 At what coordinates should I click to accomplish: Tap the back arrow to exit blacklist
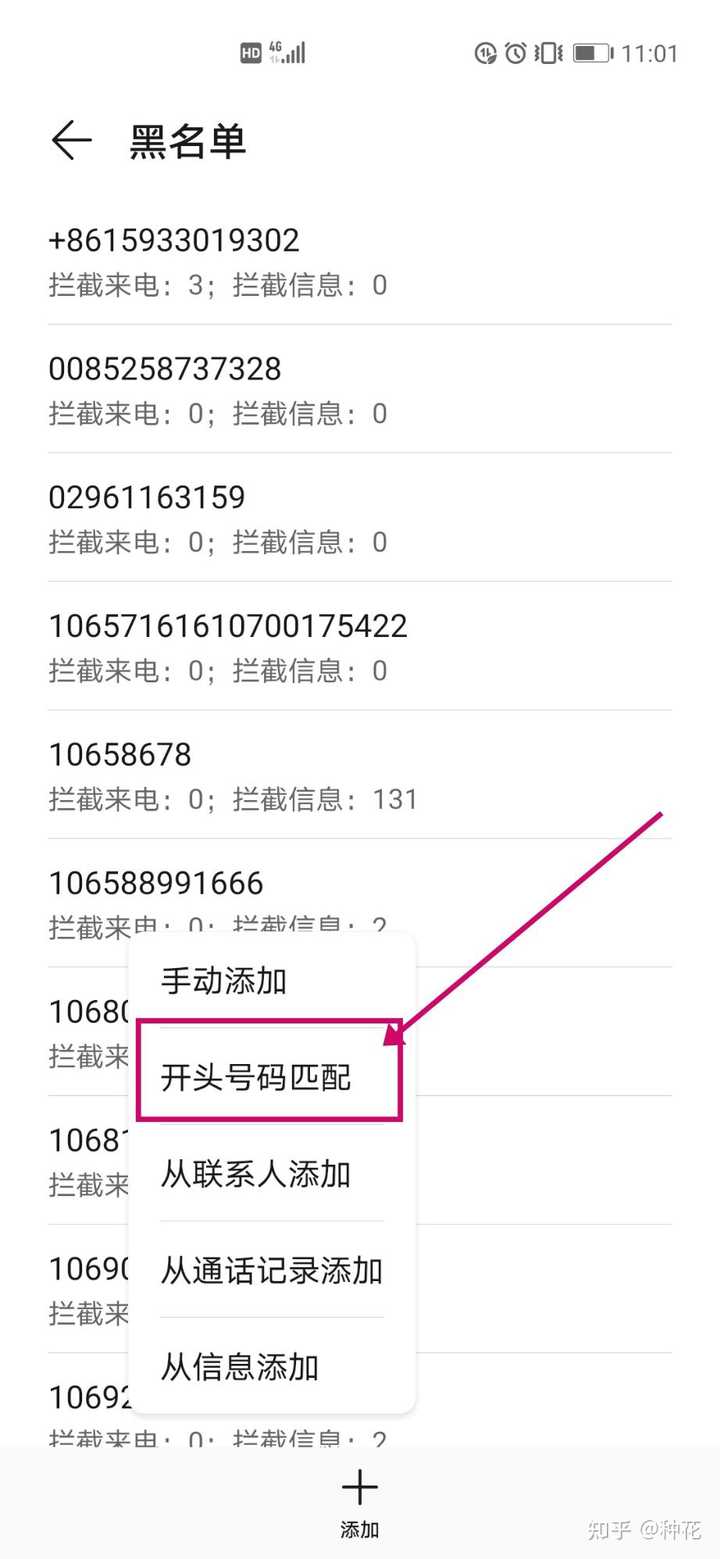70,141
